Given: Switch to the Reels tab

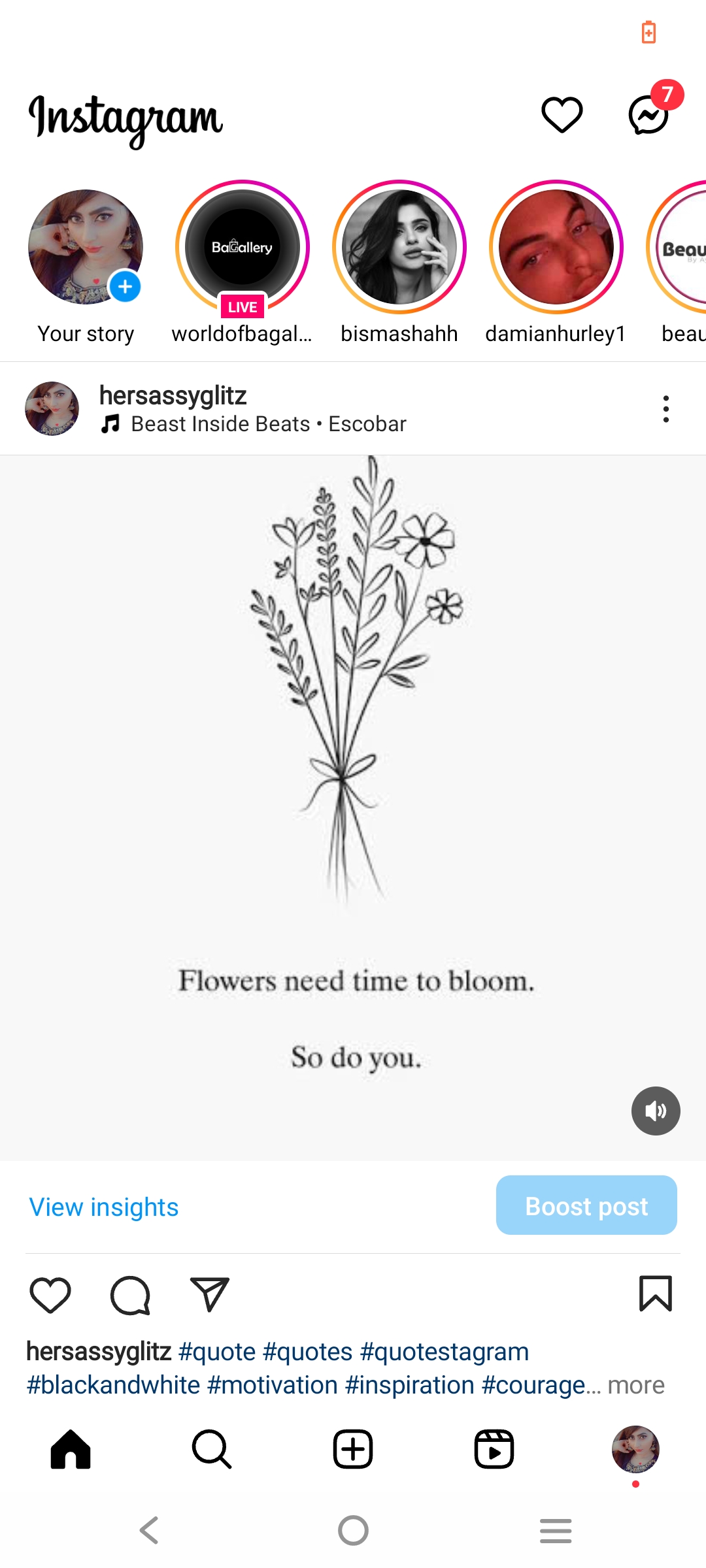Looking at the screenshot, I should pos(494,1449).
